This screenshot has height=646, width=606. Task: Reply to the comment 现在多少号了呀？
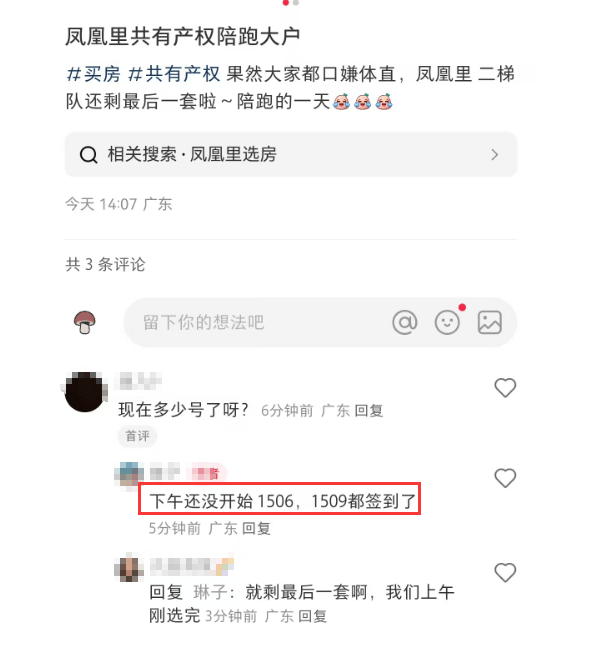click(x=369, y=410)
